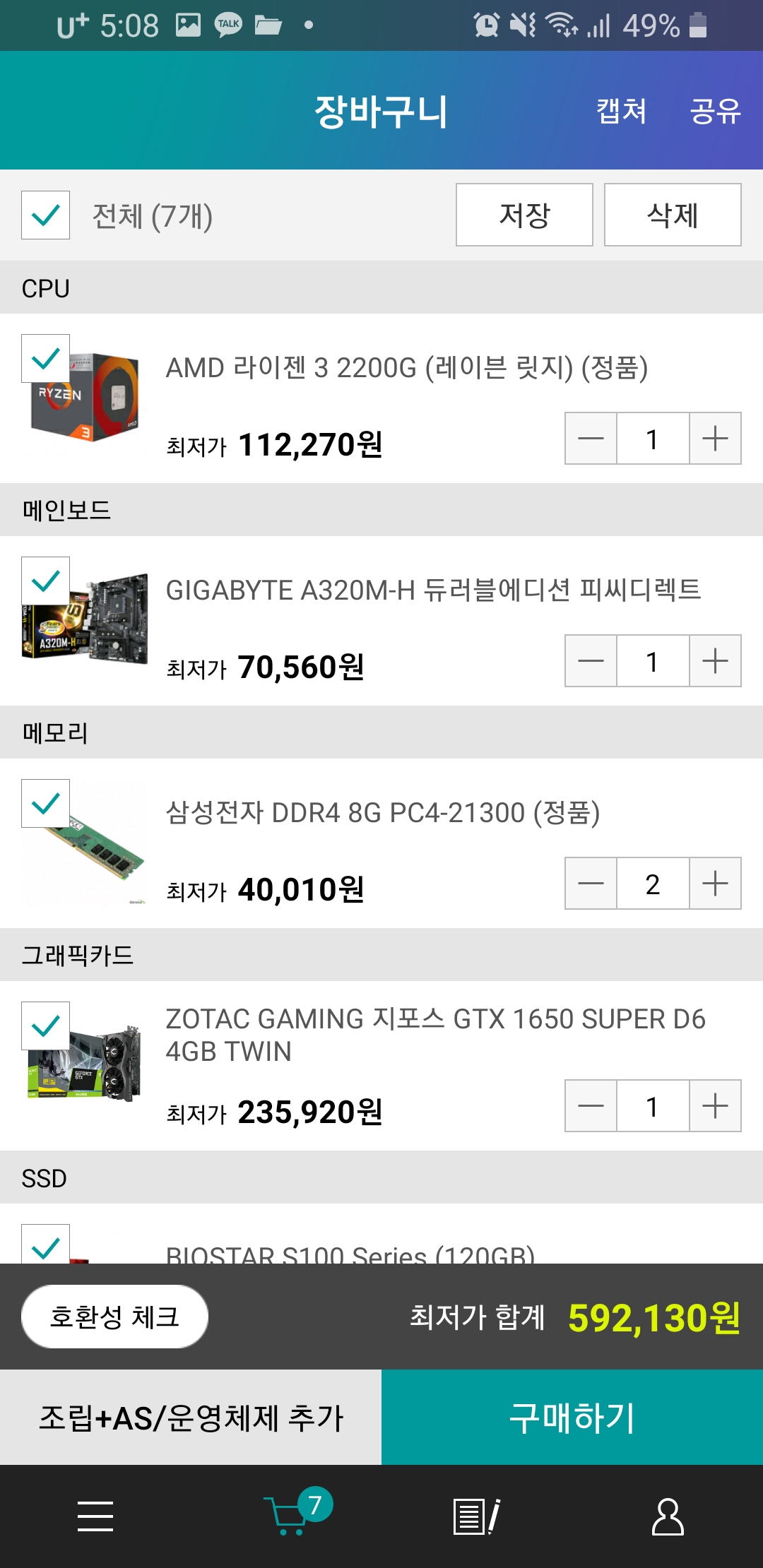Viewport: 763px width, 1568px height.
Task: Open the hamburger menu in bottom bar
Action: click(x=95, y=1516)
